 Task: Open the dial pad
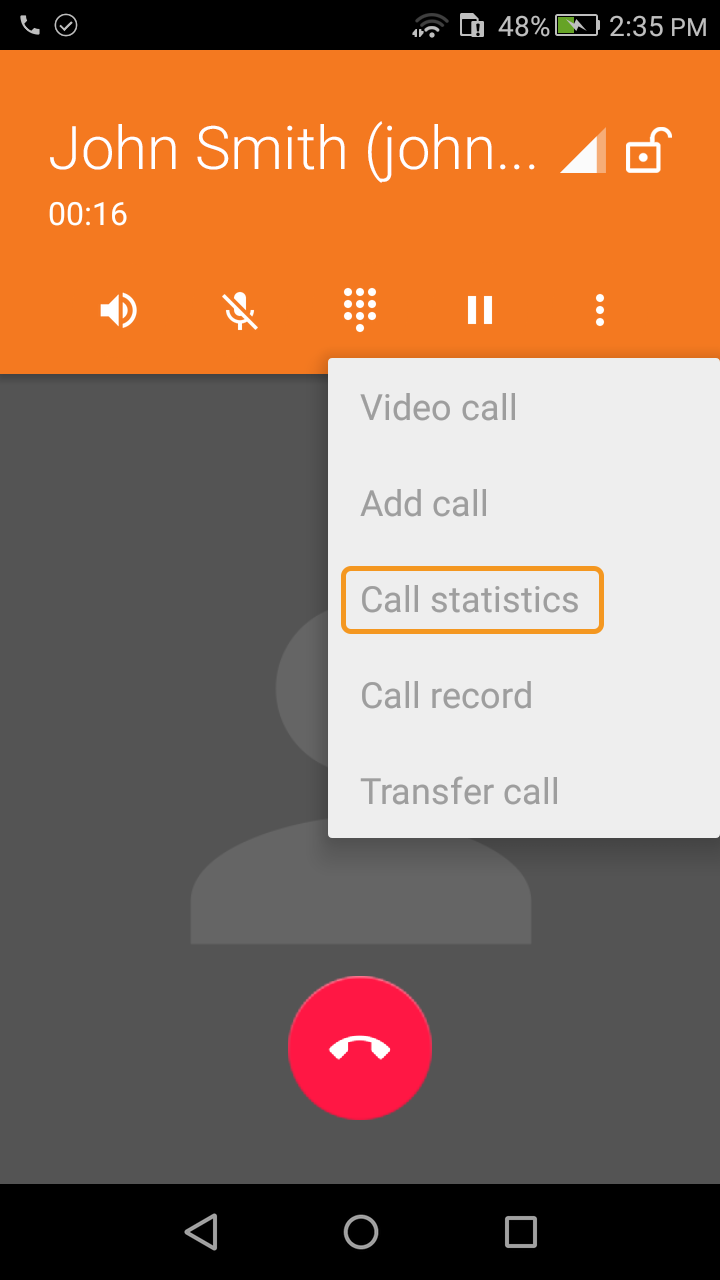coord(360,310)
